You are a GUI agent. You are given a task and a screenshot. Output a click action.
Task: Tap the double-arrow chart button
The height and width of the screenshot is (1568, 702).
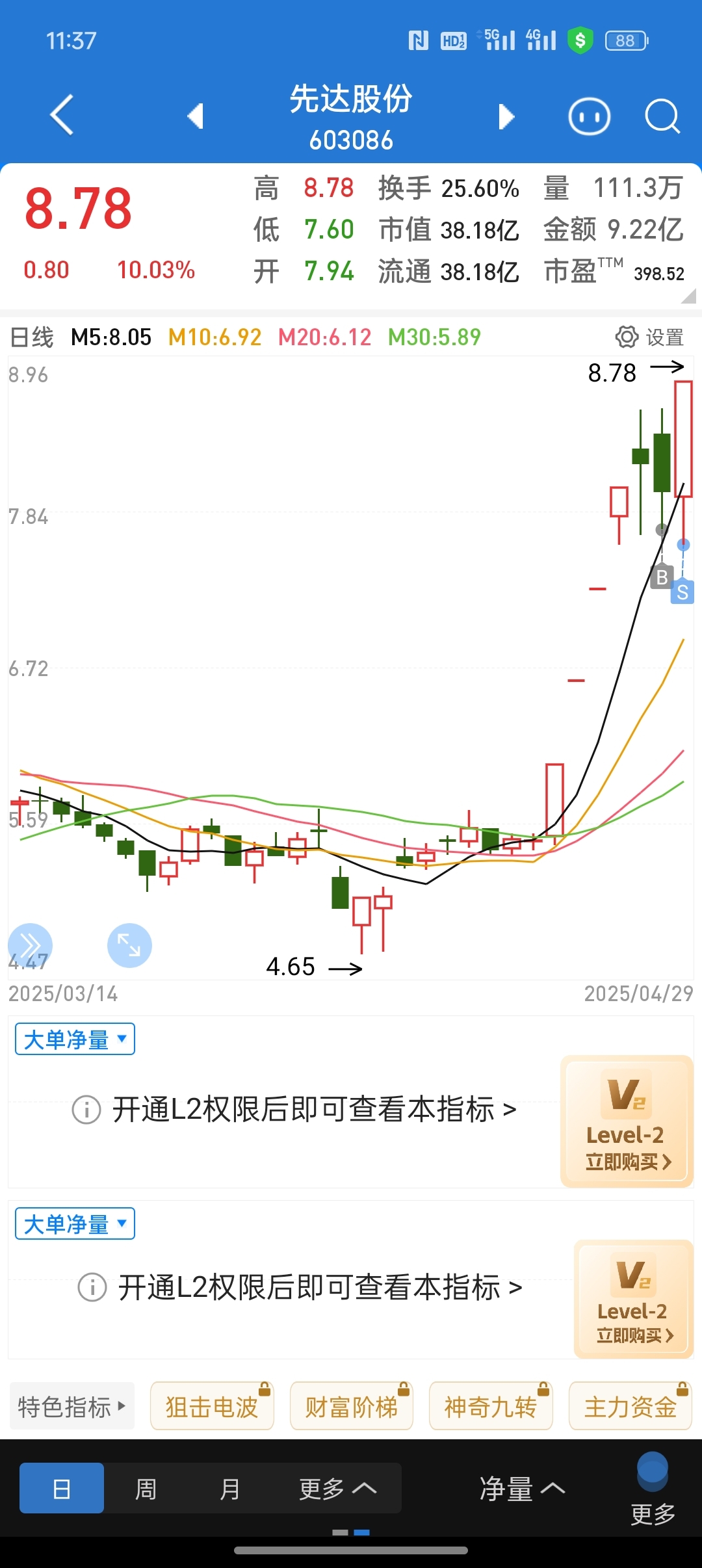click(x=30, y=945)
